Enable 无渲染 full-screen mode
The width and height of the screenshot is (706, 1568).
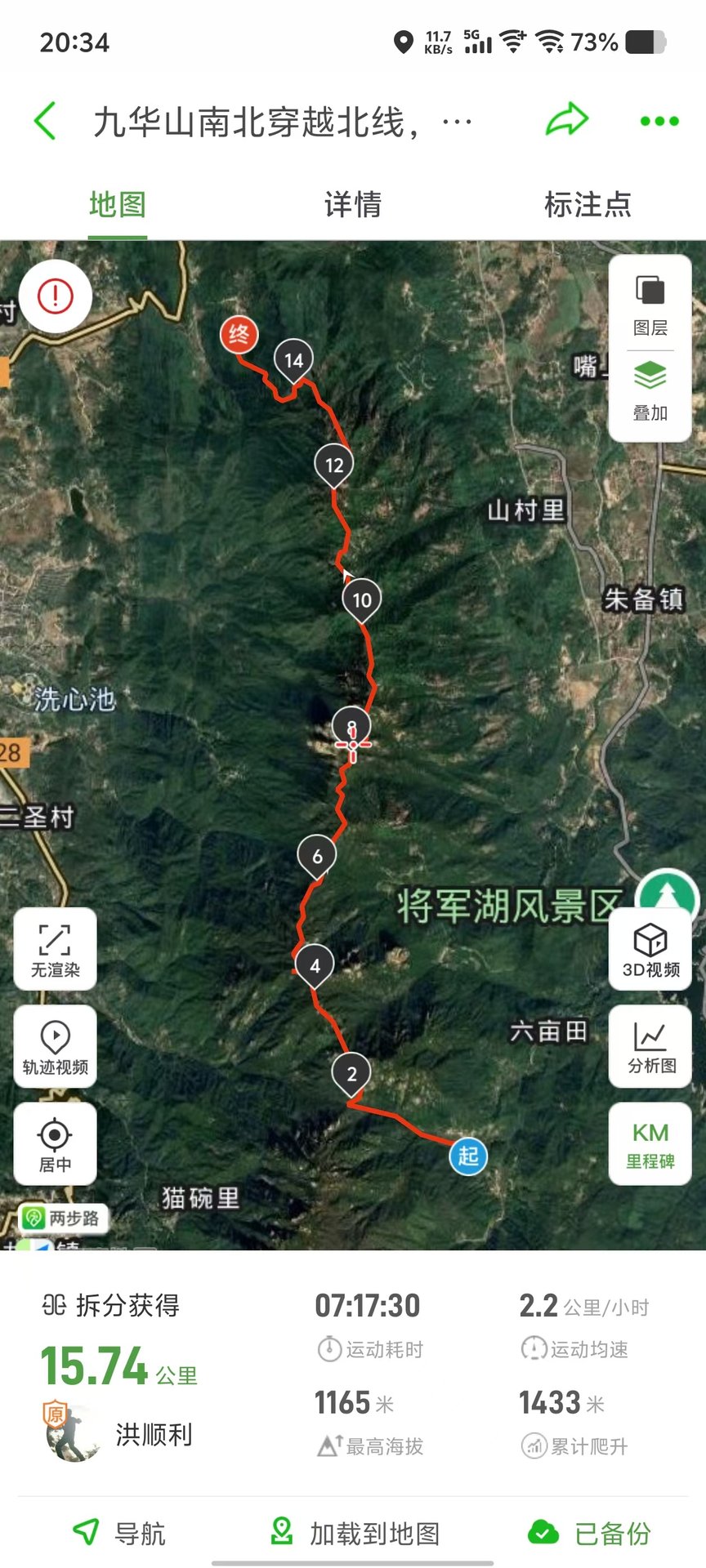point(55,949)
